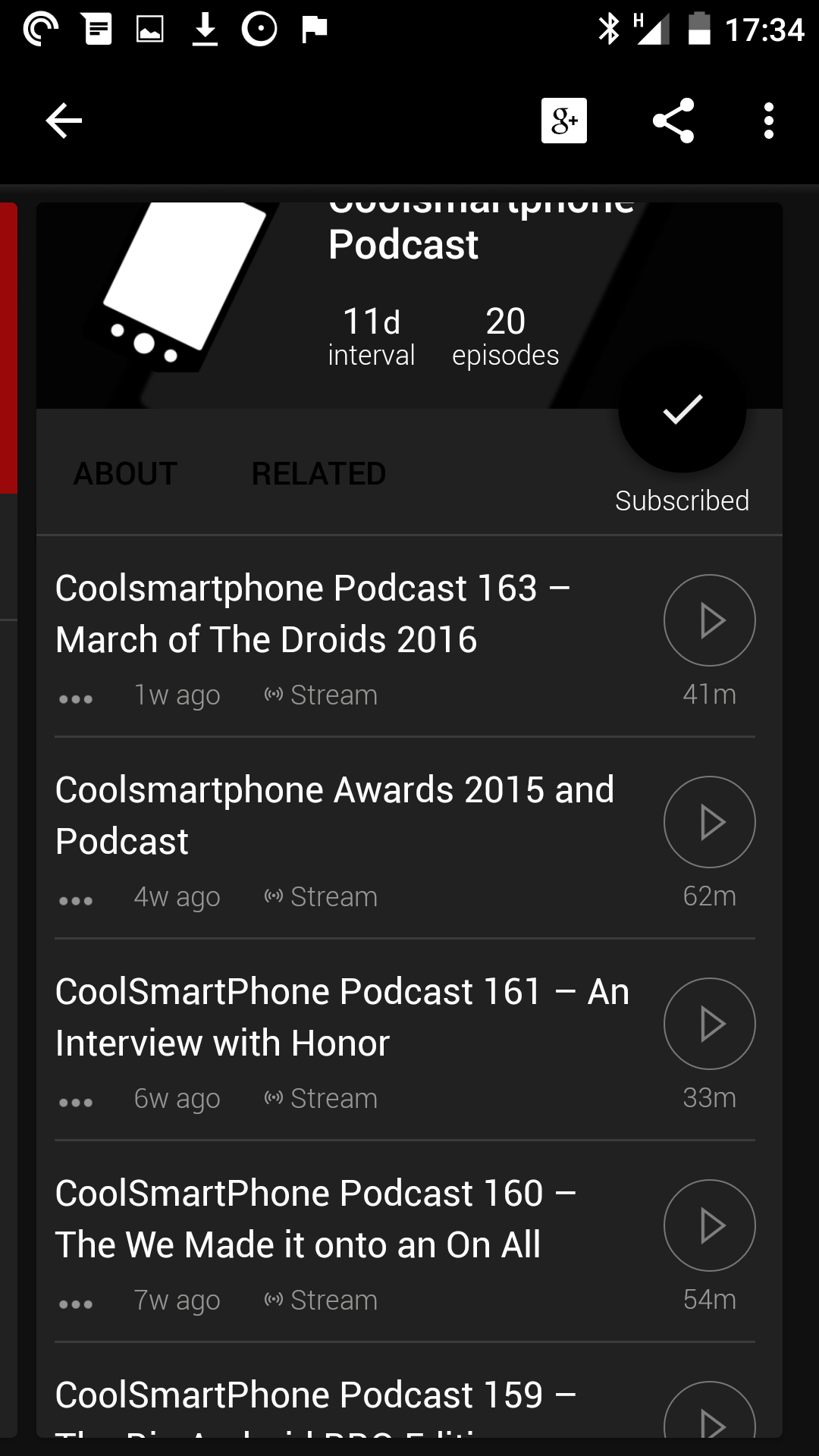The width and height of the screenshot is (819, 1456).
Task: Play CoolSmartPhone Podcast 161 episode
Action: click(x=710, y=1024)
